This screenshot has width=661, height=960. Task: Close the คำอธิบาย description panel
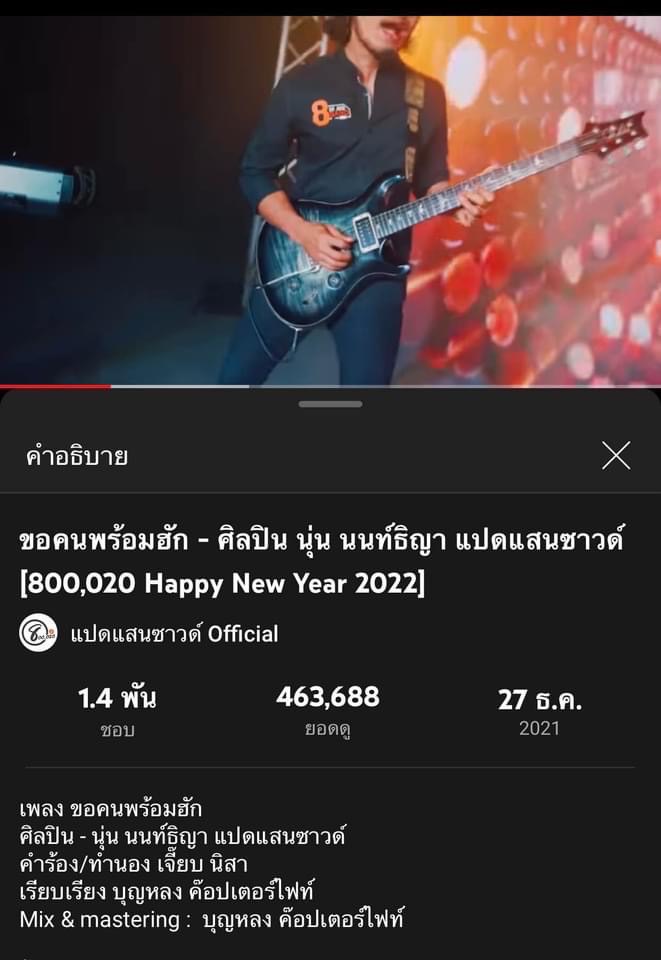[x=616, y=456]
